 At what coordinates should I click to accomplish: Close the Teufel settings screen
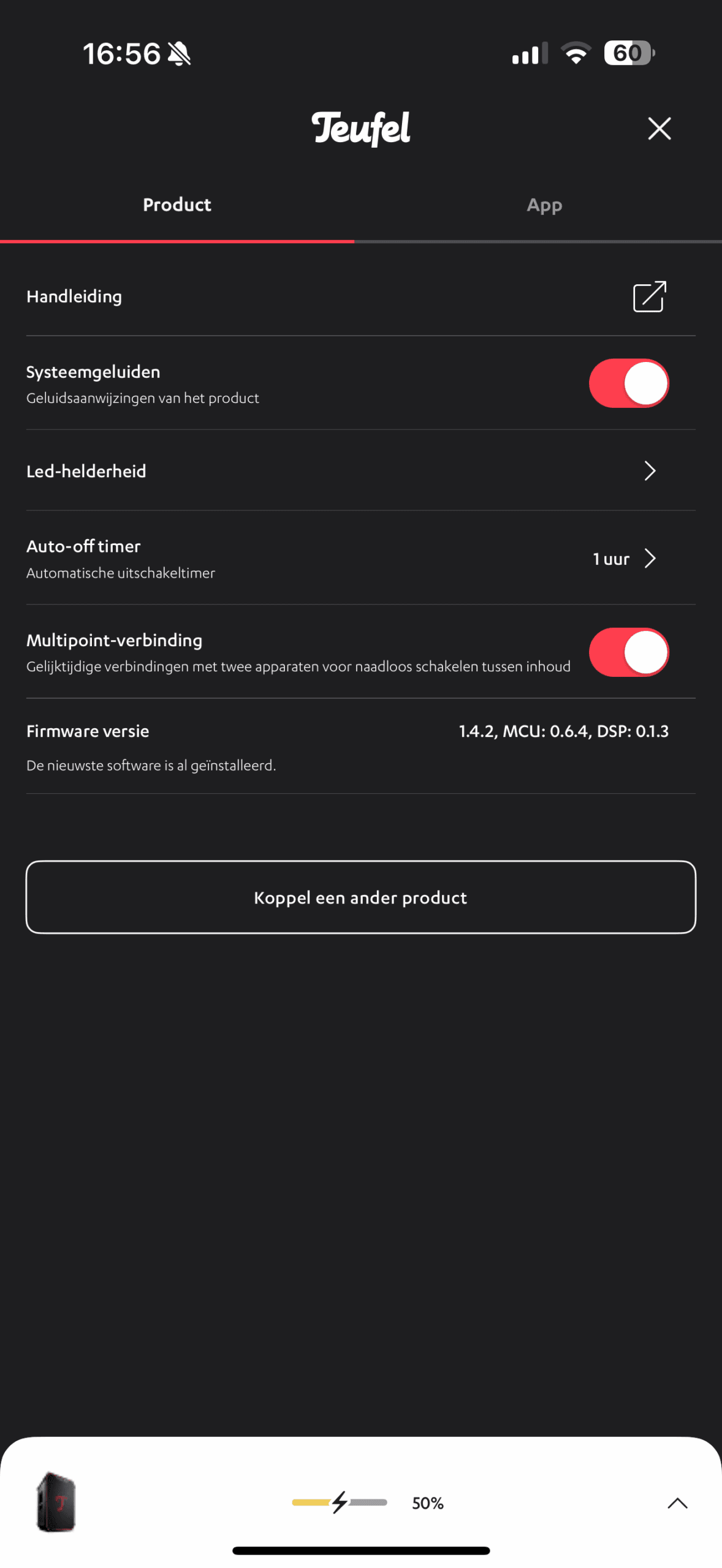pos(659,129)
